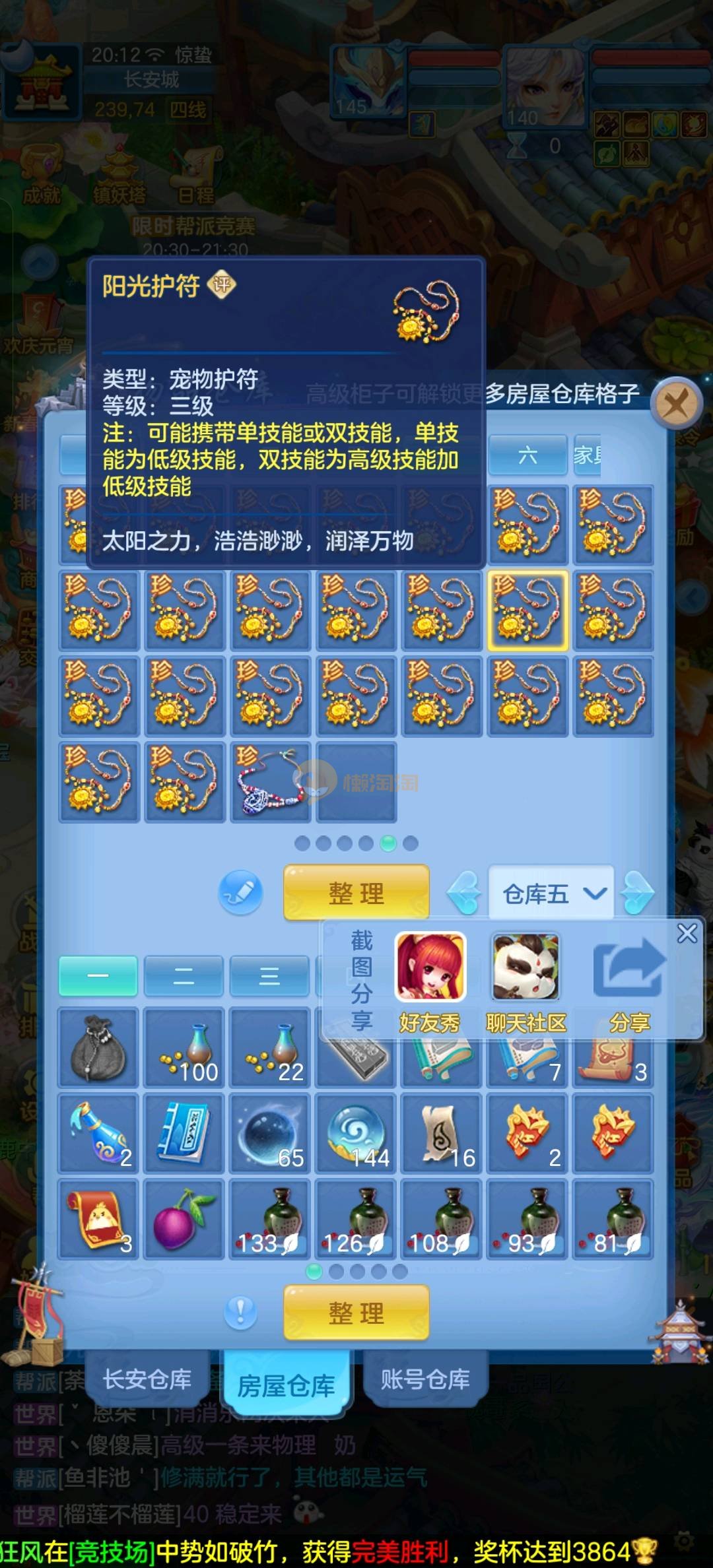
Task: Switch to the 长安仓库 tab
Action: [x=147, y=1379]
